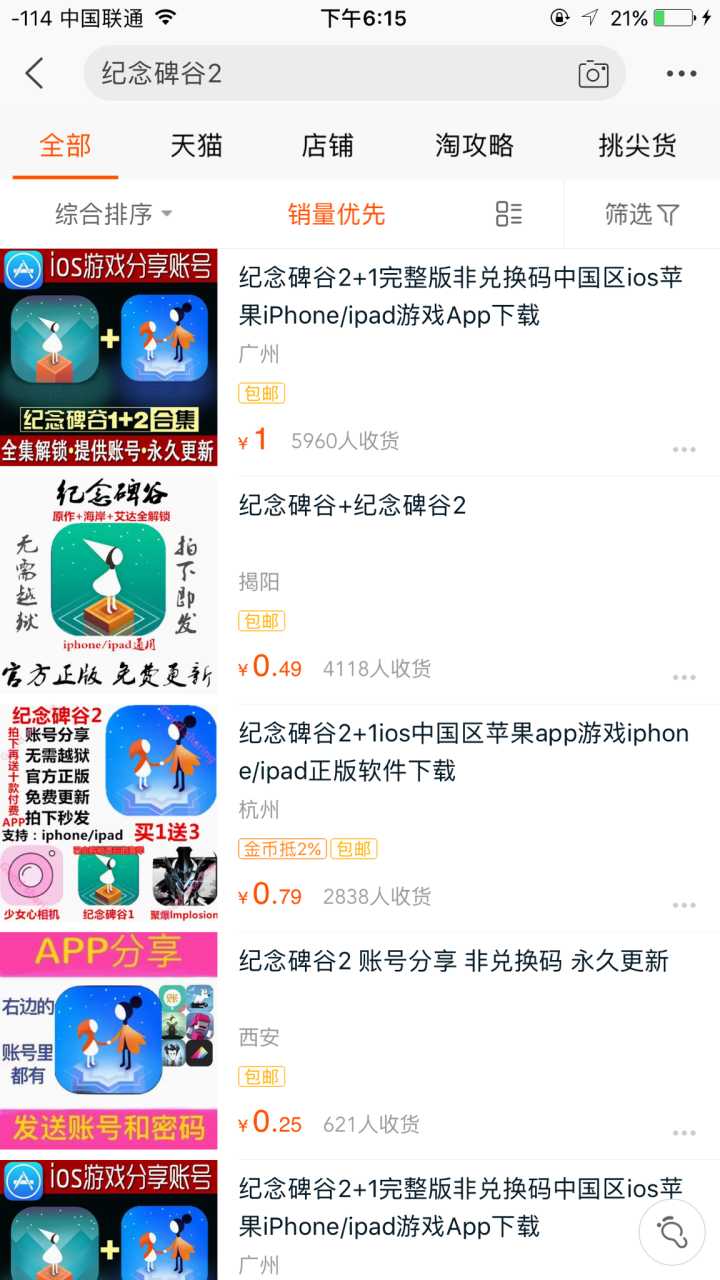Sort results by 销量优先
The width and height of the screenshot is (720, 1280).
coord(336,214)
